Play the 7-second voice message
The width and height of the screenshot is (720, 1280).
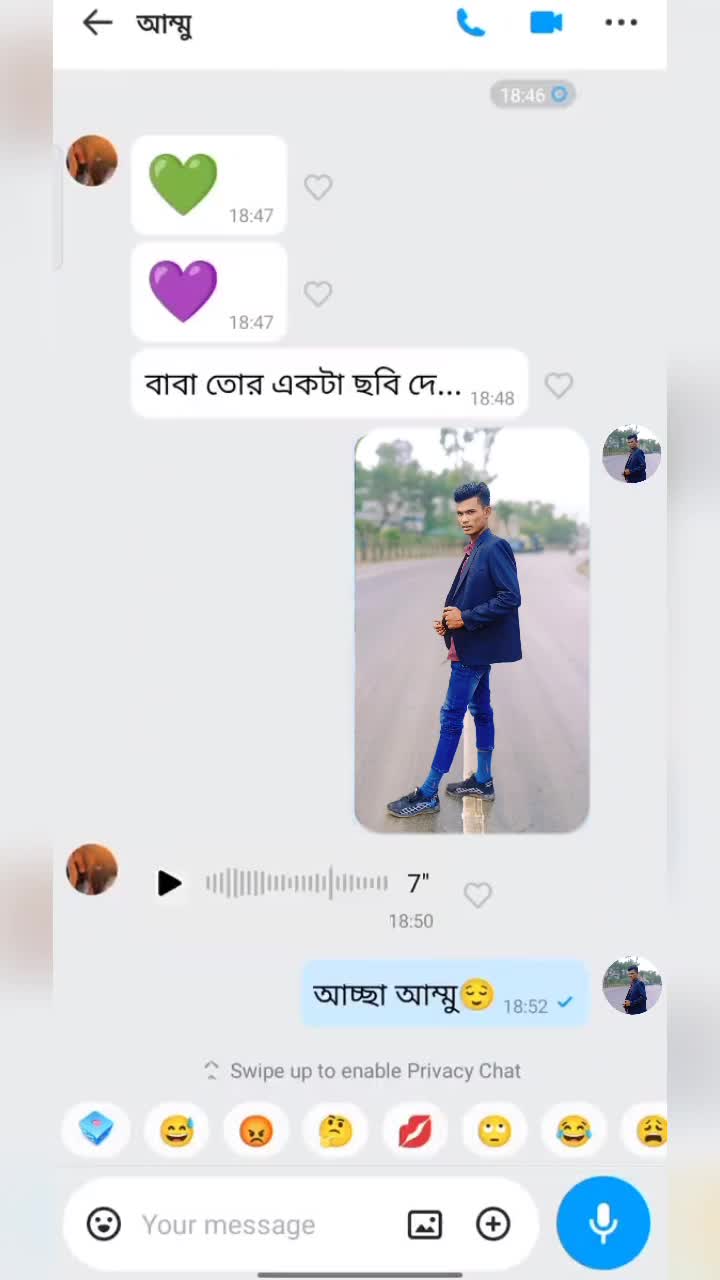(x=170, y=883)
